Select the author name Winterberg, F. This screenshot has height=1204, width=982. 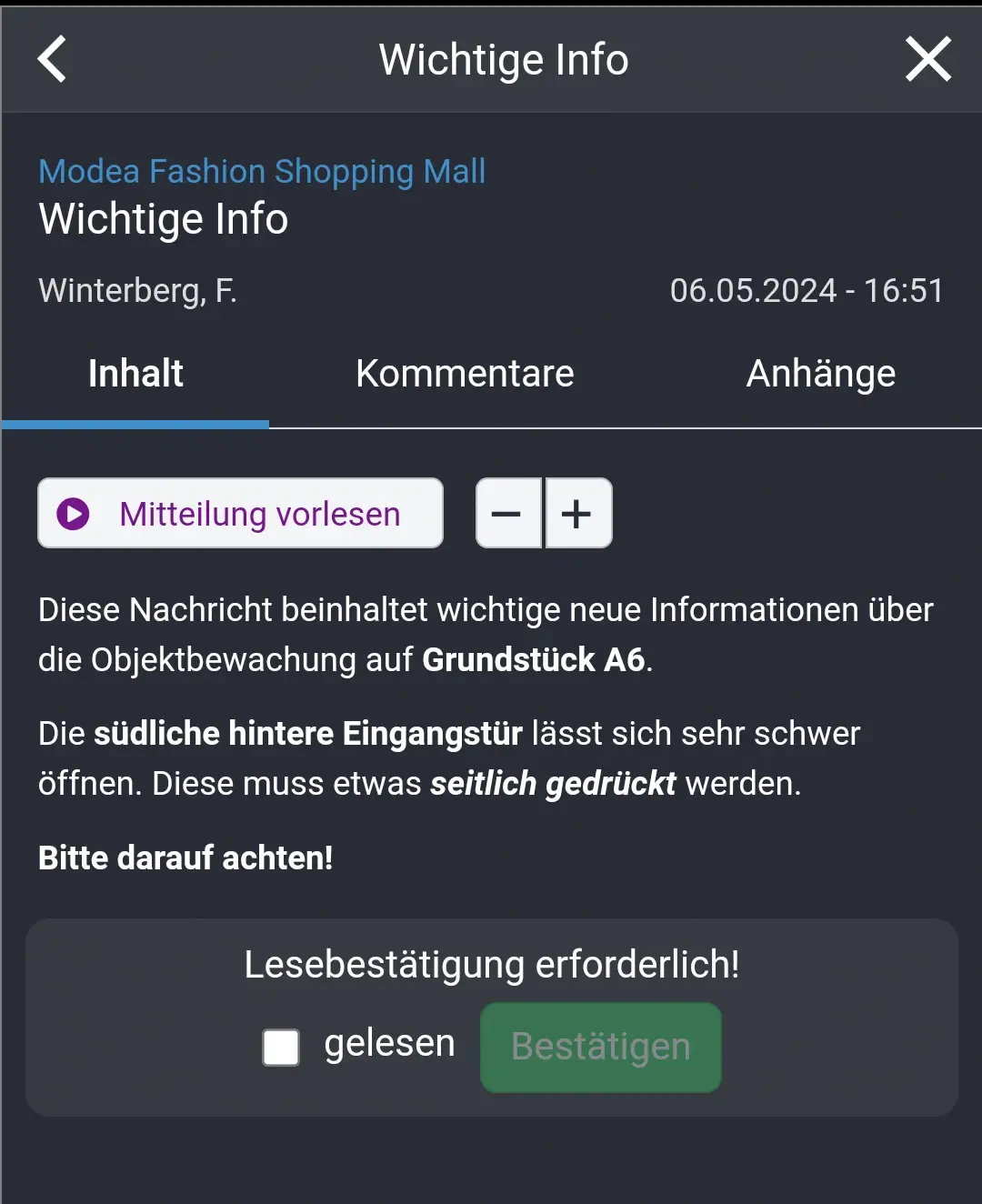click(137, 291)
